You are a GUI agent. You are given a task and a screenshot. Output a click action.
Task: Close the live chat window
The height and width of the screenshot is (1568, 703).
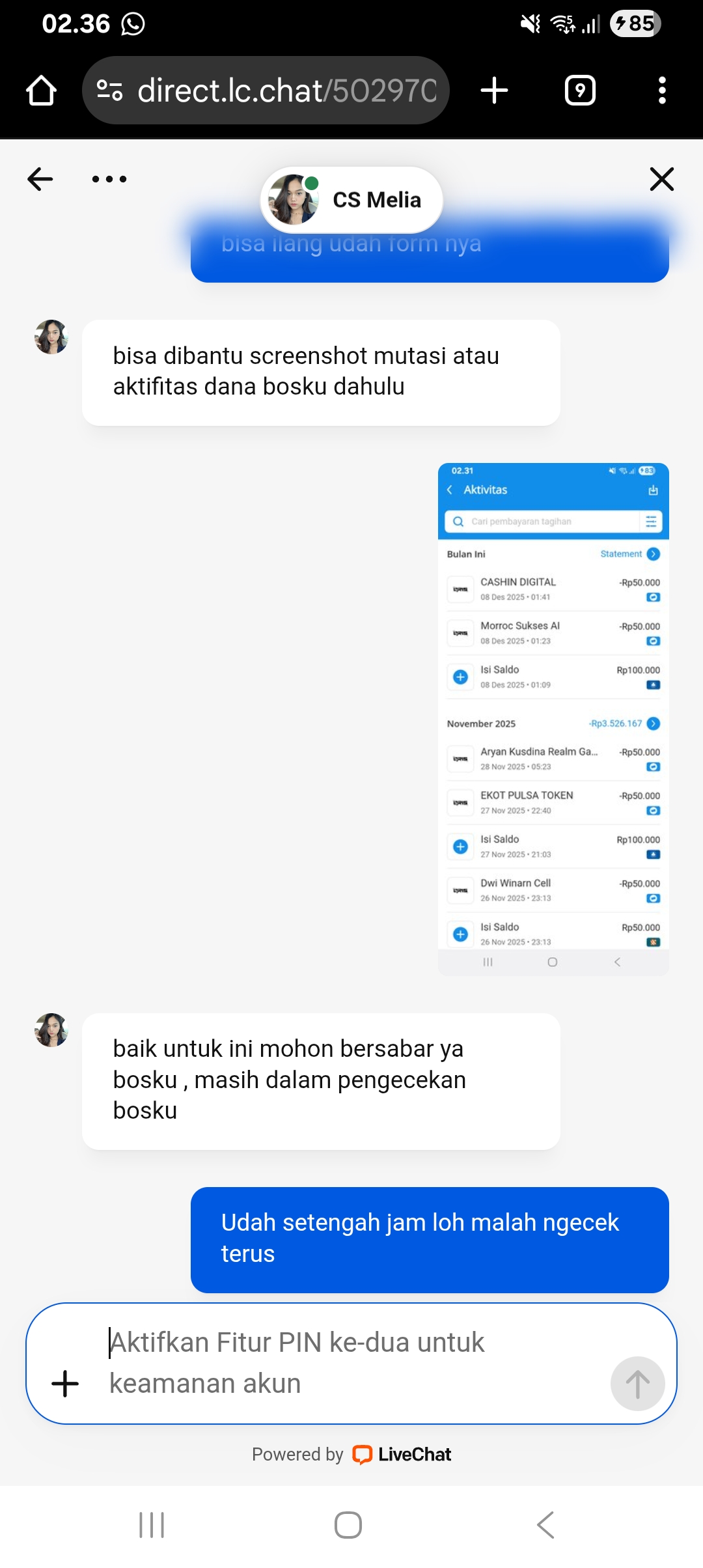(661, 179)
